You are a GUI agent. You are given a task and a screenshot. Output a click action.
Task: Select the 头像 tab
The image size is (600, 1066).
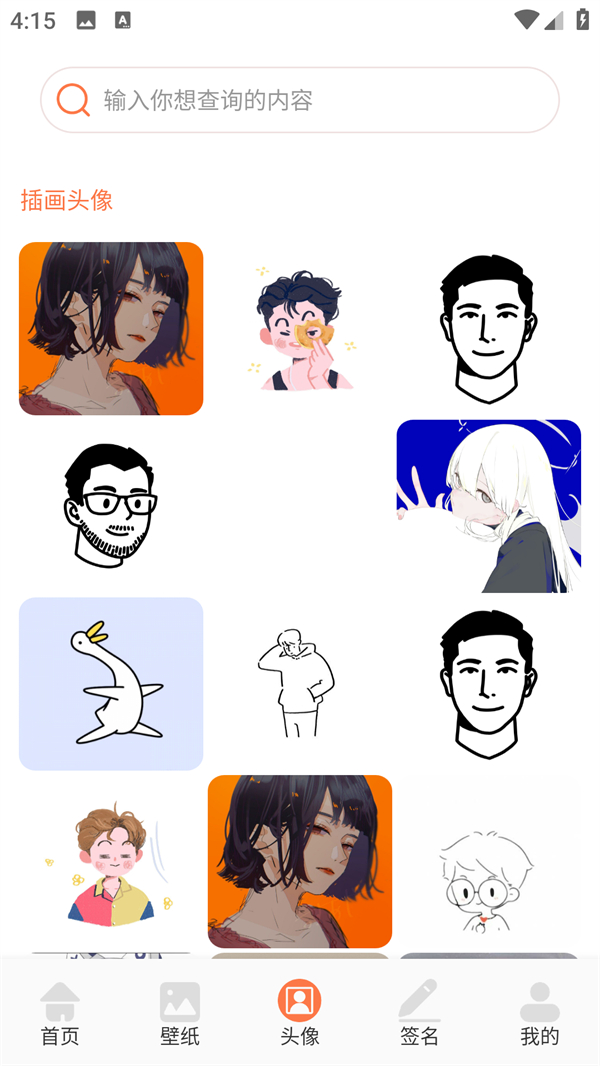tap(300, 1012)
